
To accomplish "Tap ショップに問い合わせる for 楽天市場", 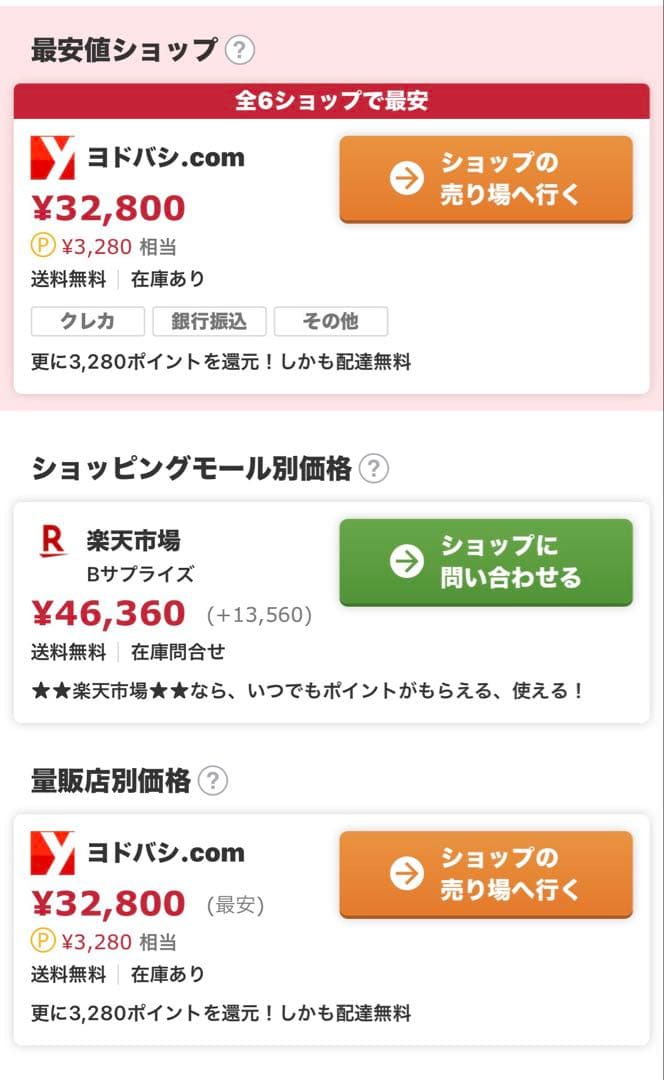I will 486,562.
